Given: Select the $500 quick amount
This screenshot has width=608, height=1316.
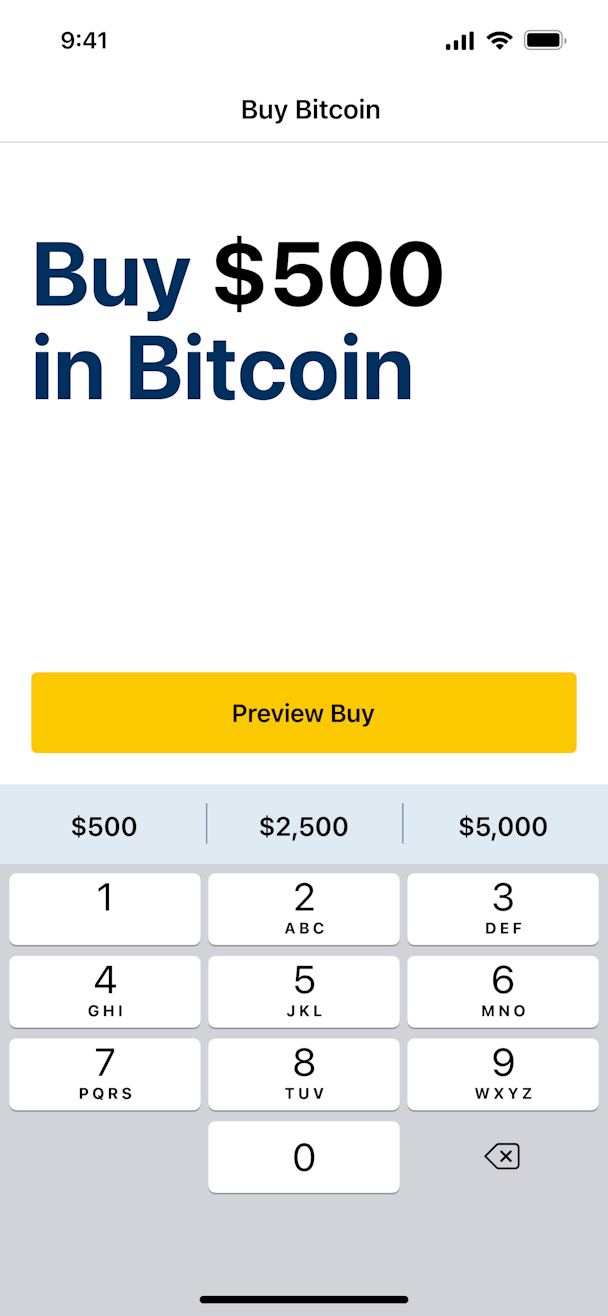Looking at the screenshot, I should click(104, 826).
